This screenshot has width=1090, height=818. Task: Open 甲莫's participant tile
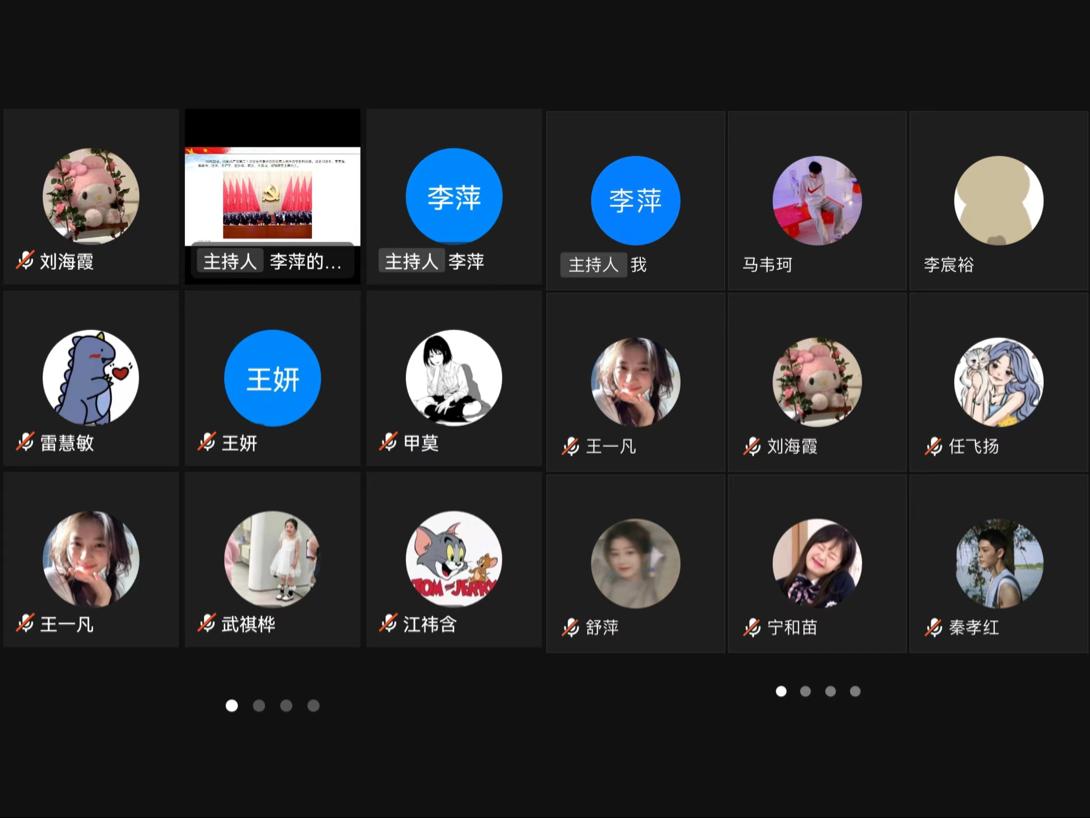click(454, 378)
